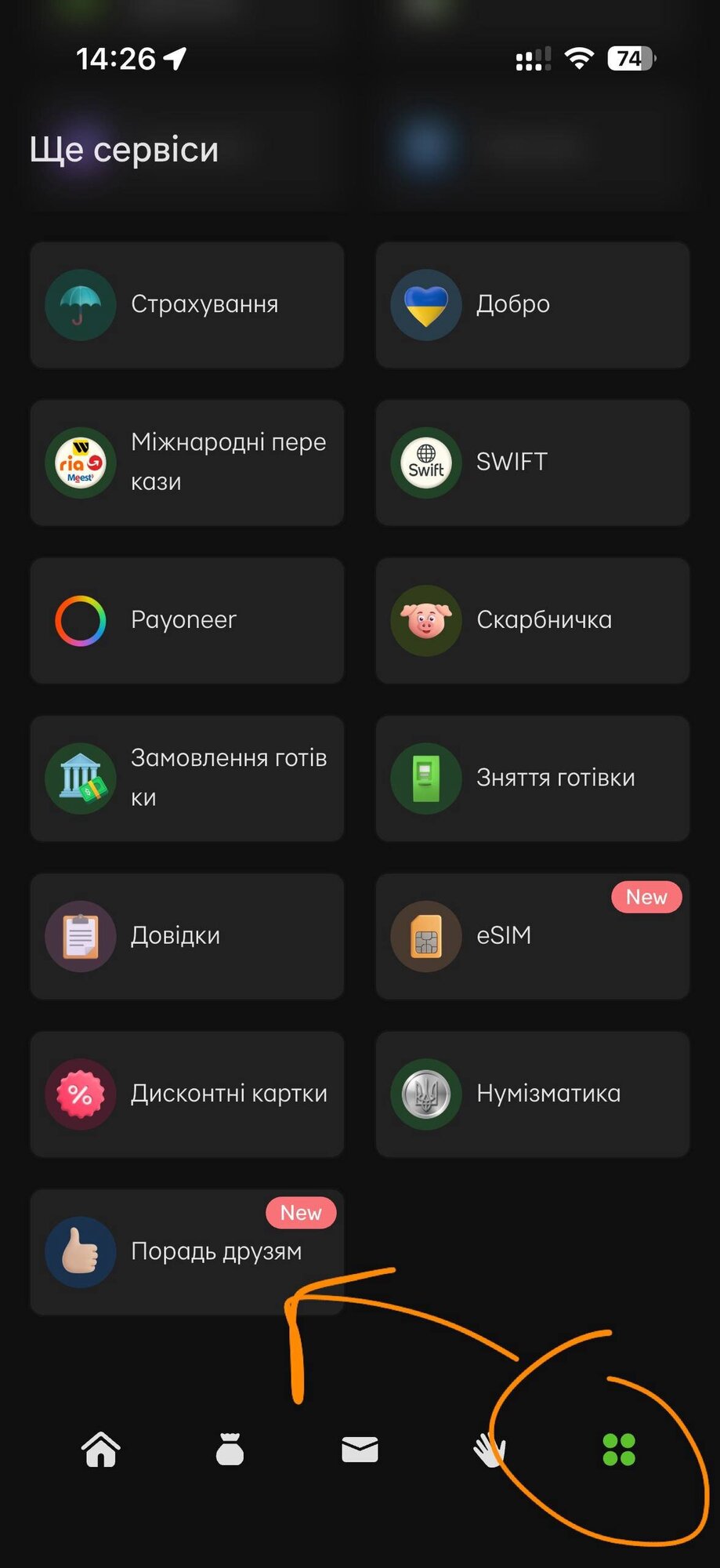
Task: Open the Довідки certificates section
Action: coord(186,936)
